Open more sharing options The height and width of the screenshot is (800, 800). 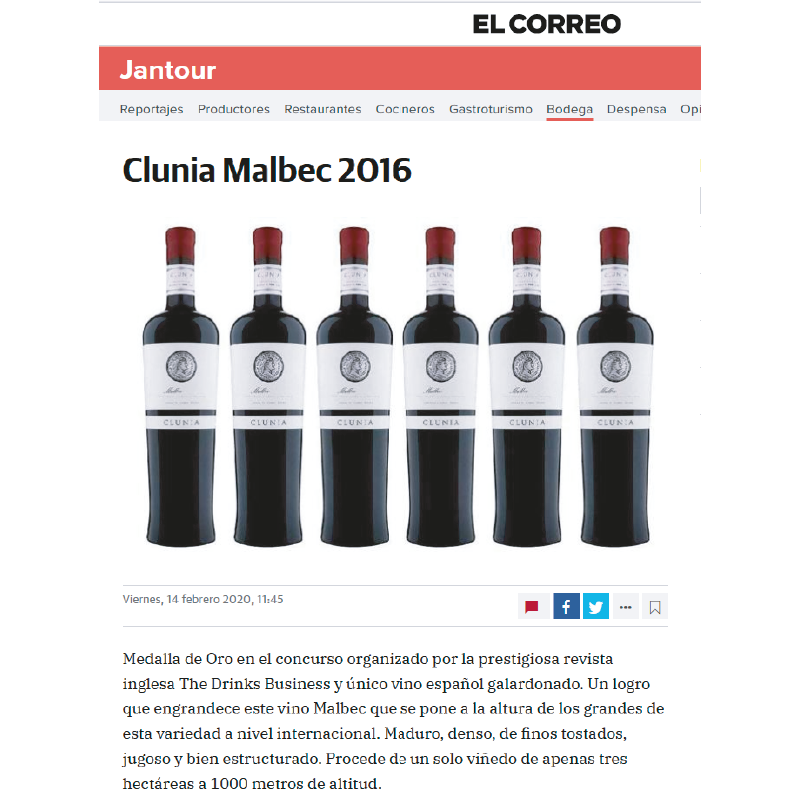point(626,606)
